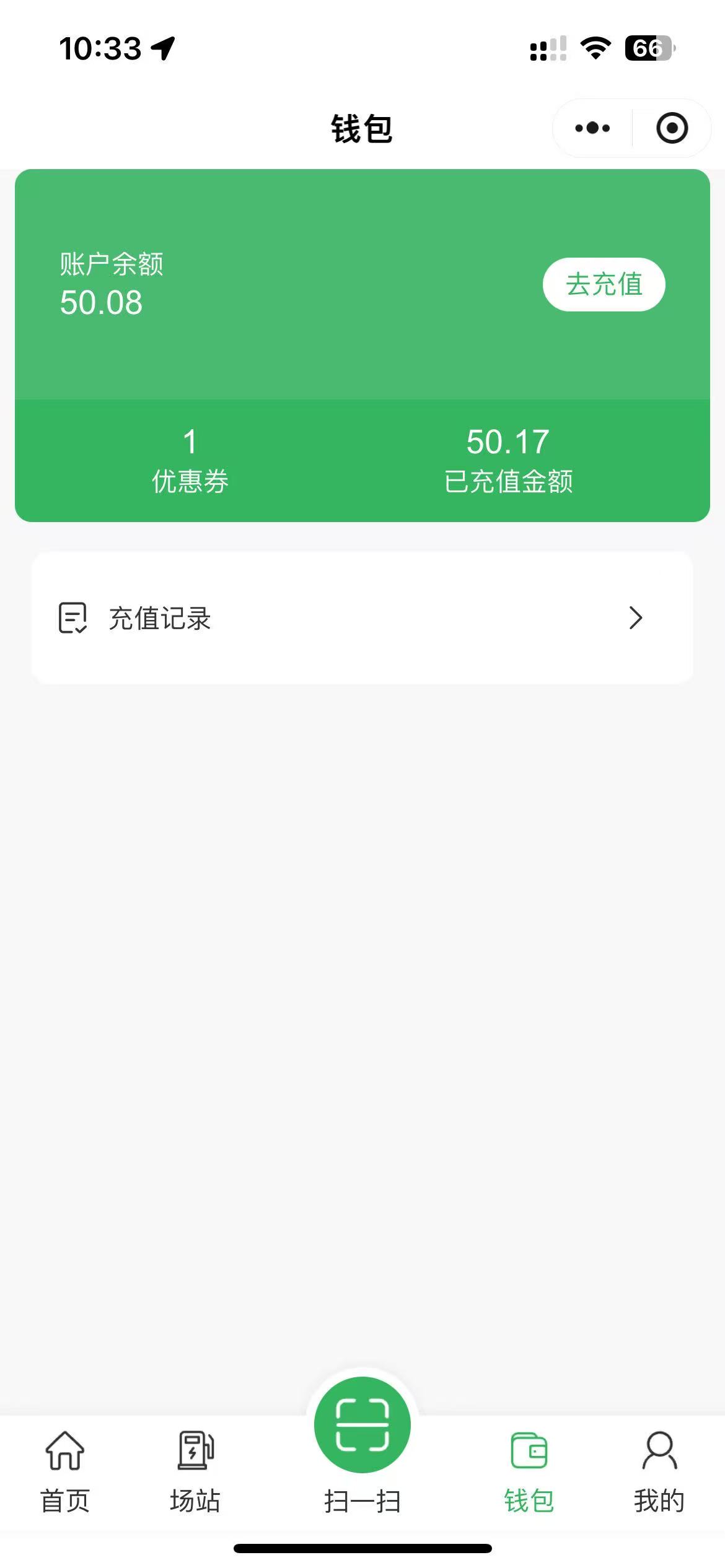This screenshot has width=725, height=1568.
Task: Switch to the 首页 home tab
Action: tap(65, 1471)
